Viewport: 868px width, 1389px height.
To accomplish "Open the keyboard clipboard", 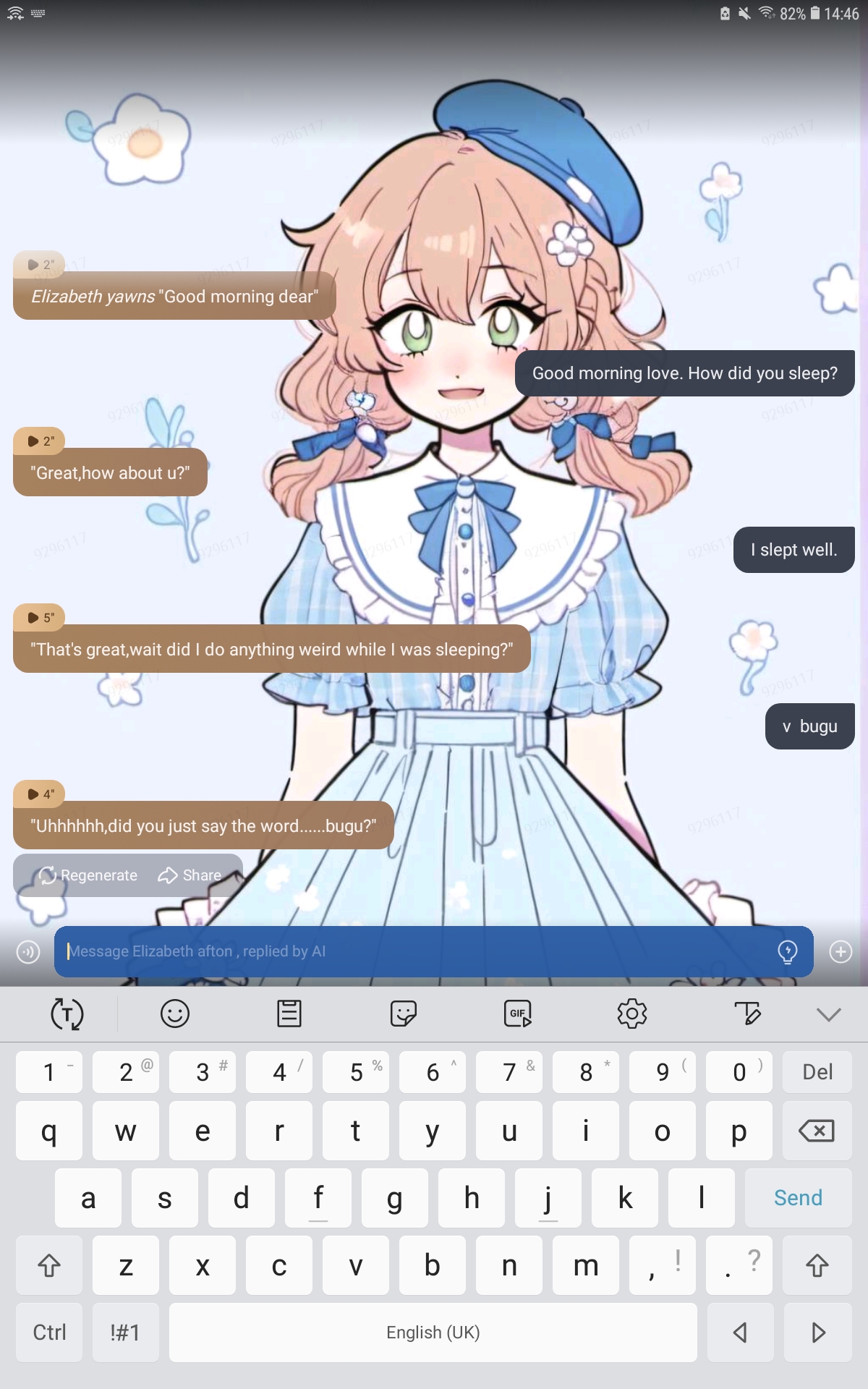I will 289,1014.
